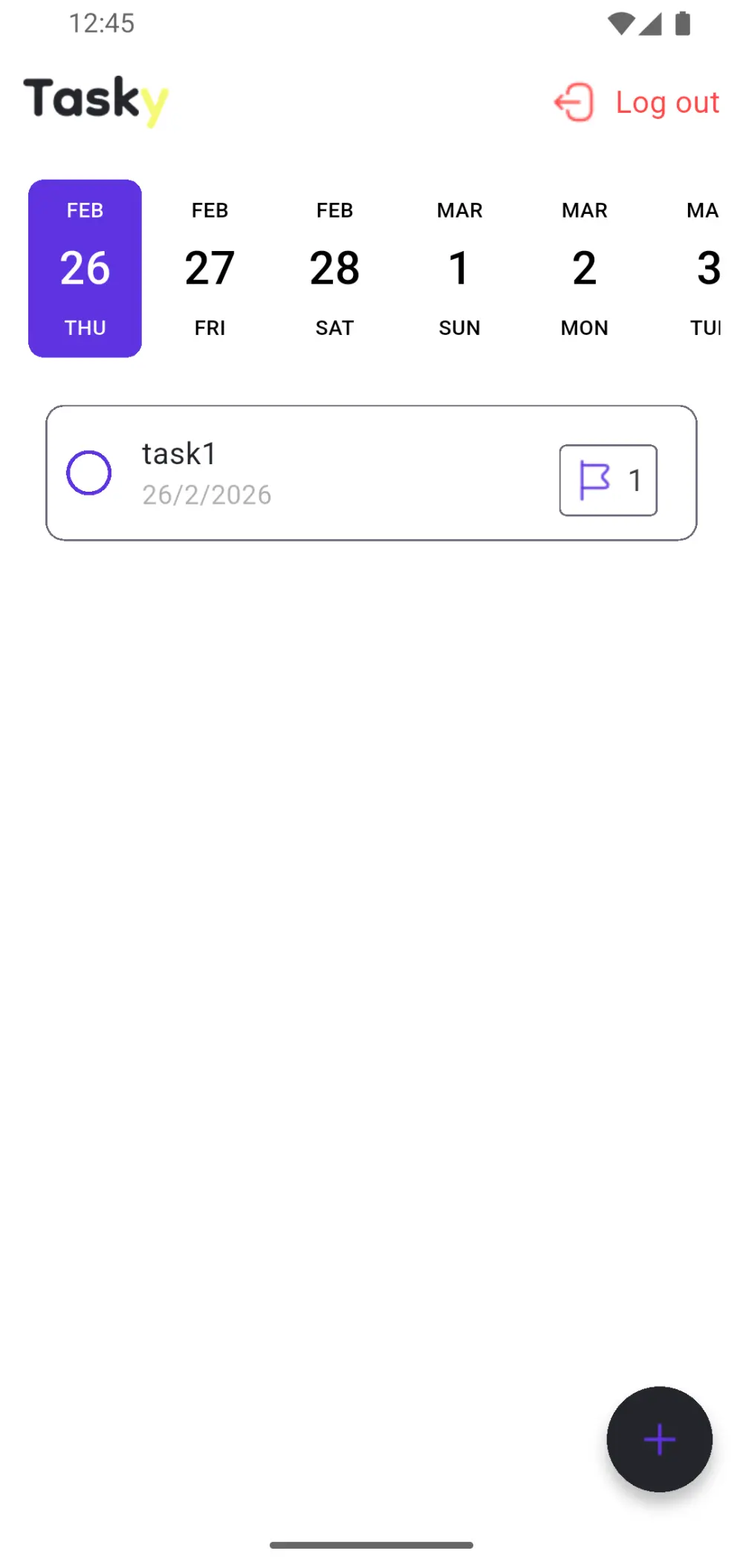Select Friday Feb 27 in date strip
This screenshot has width=743, height=1568.
(x=210, y=268)
